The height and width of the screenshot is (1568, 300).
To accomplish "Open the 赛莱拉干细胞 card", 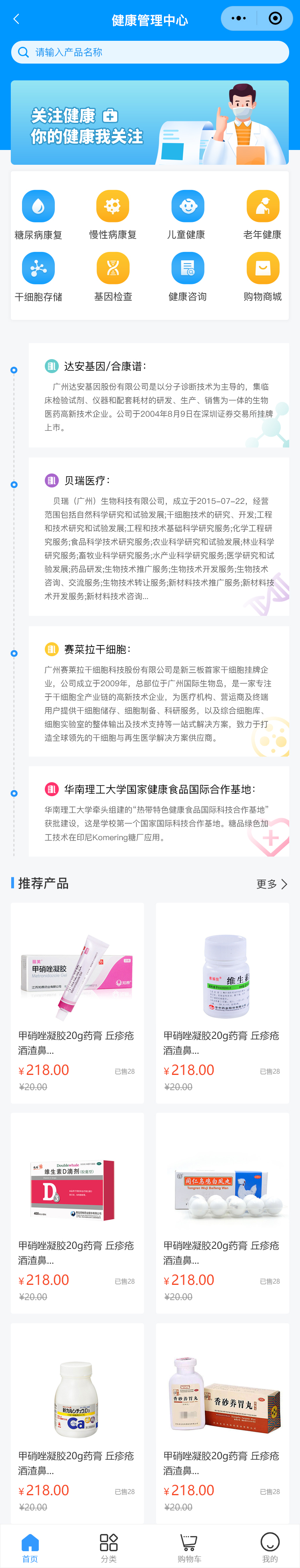I will point(158,691).
